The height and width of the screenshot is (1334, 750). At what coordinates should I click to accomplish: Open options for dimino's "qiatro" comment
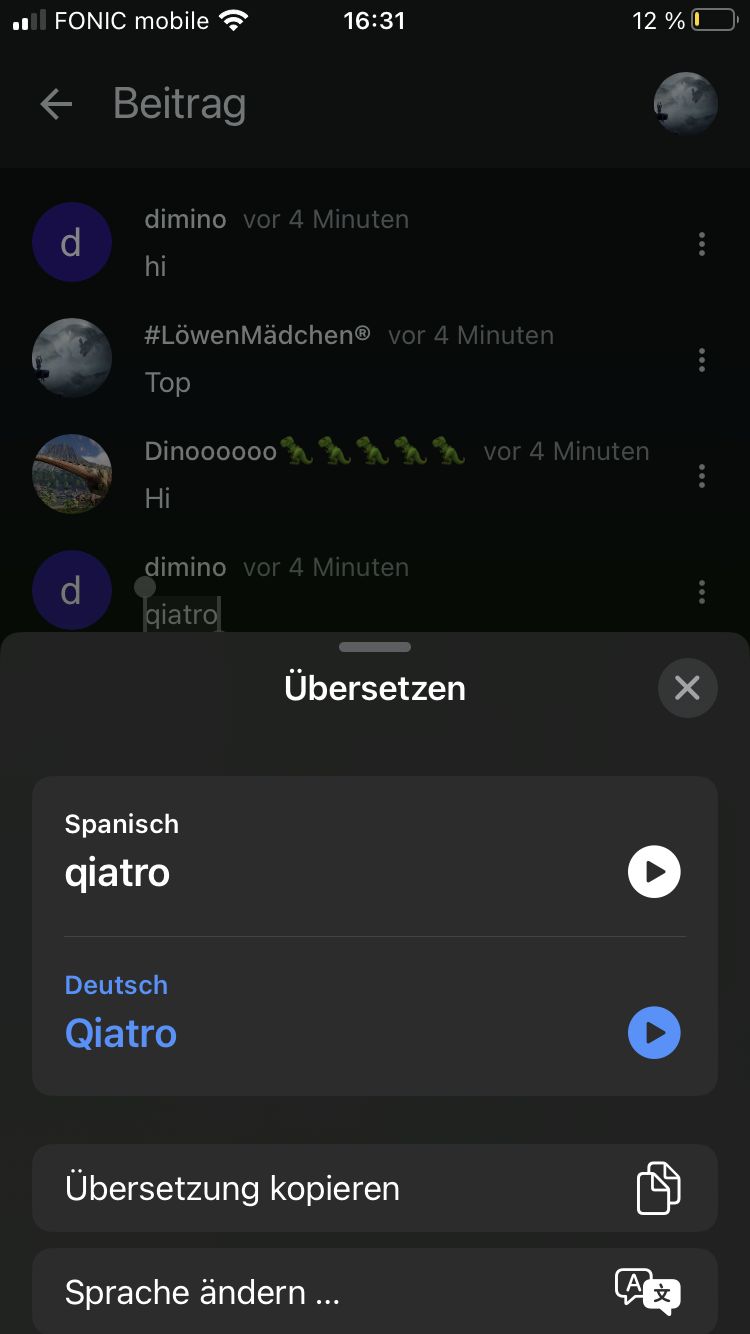[702, 591]
